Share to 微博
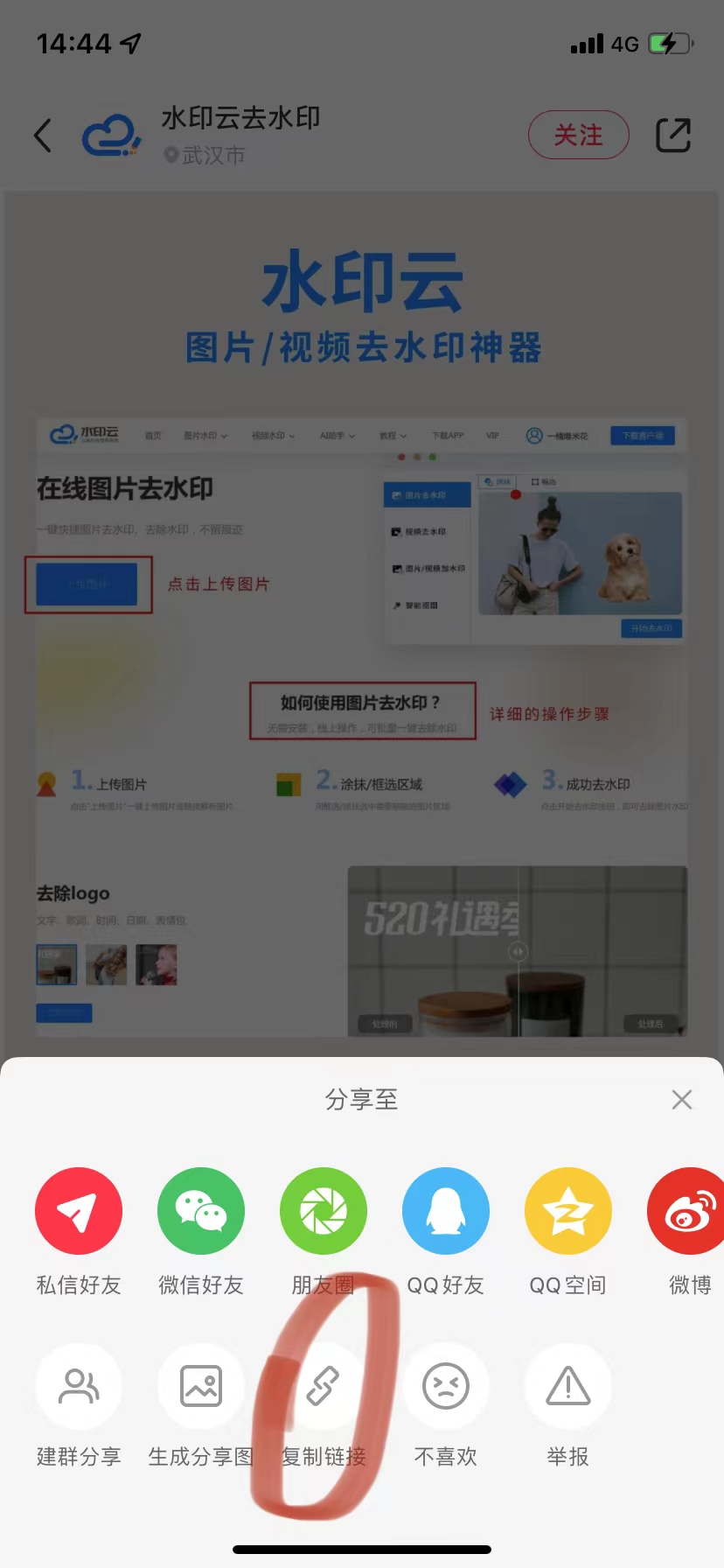724x1568 pixels. 687,1211
